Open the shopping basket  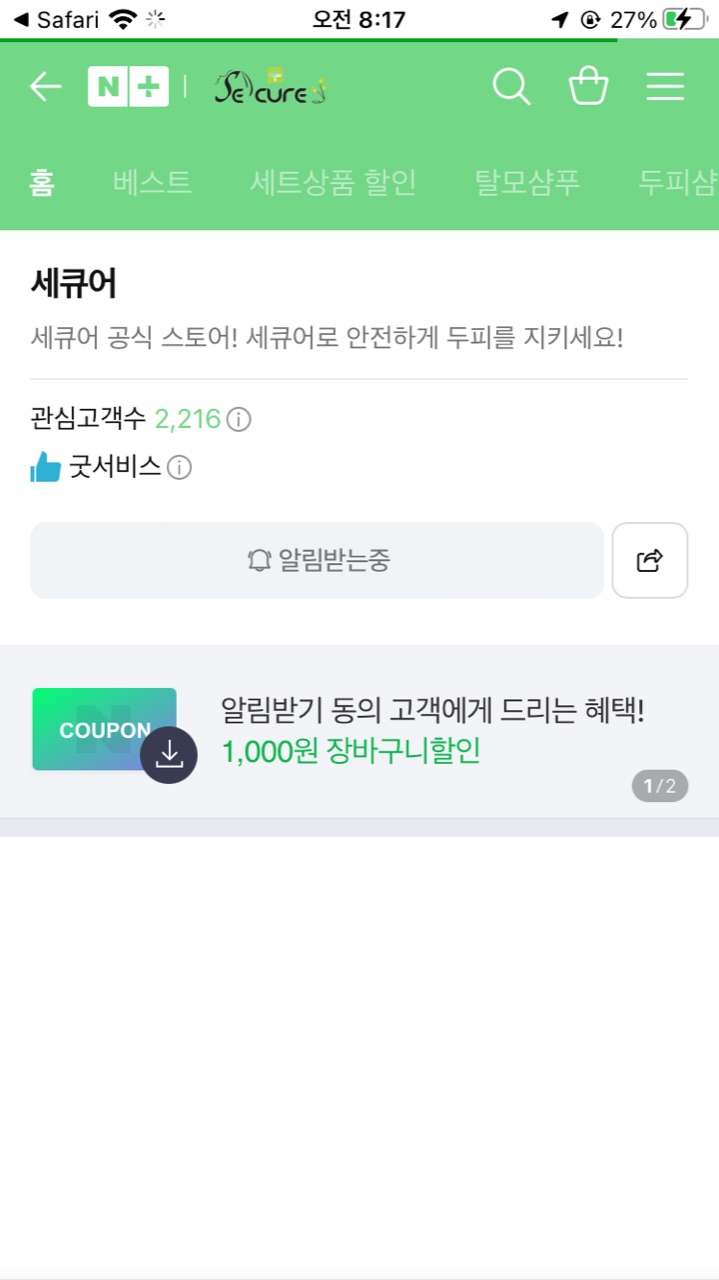[588, 88]
